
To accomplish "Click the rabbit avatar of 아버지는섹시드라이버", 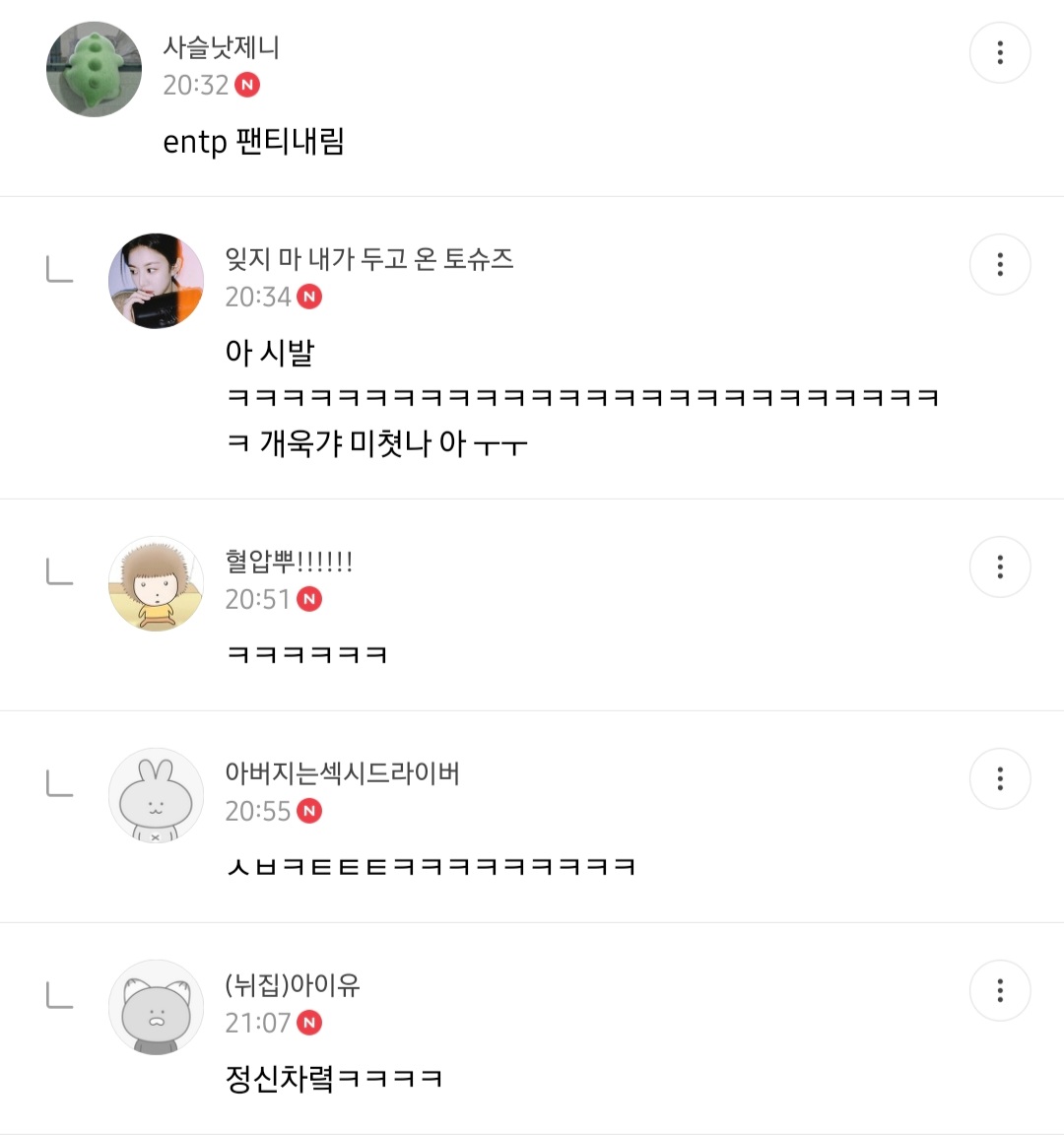I will [x=156, y=795].
